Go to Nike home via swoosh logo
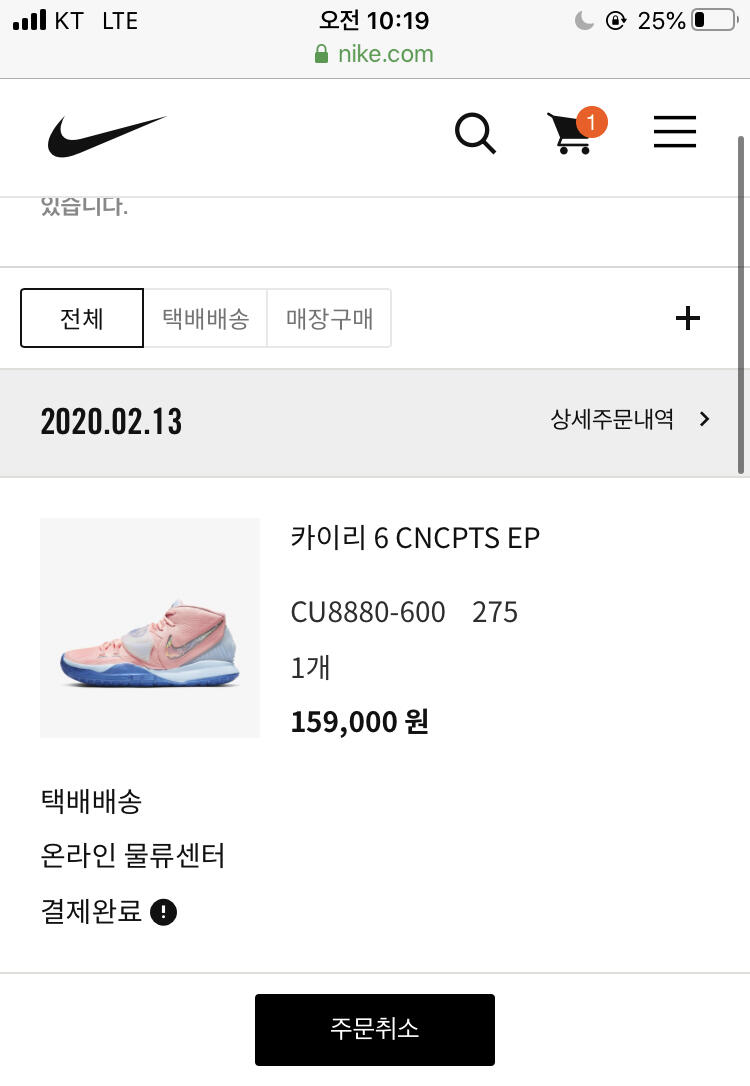Screen dimensions: 750x1086 tap(107, 136)
